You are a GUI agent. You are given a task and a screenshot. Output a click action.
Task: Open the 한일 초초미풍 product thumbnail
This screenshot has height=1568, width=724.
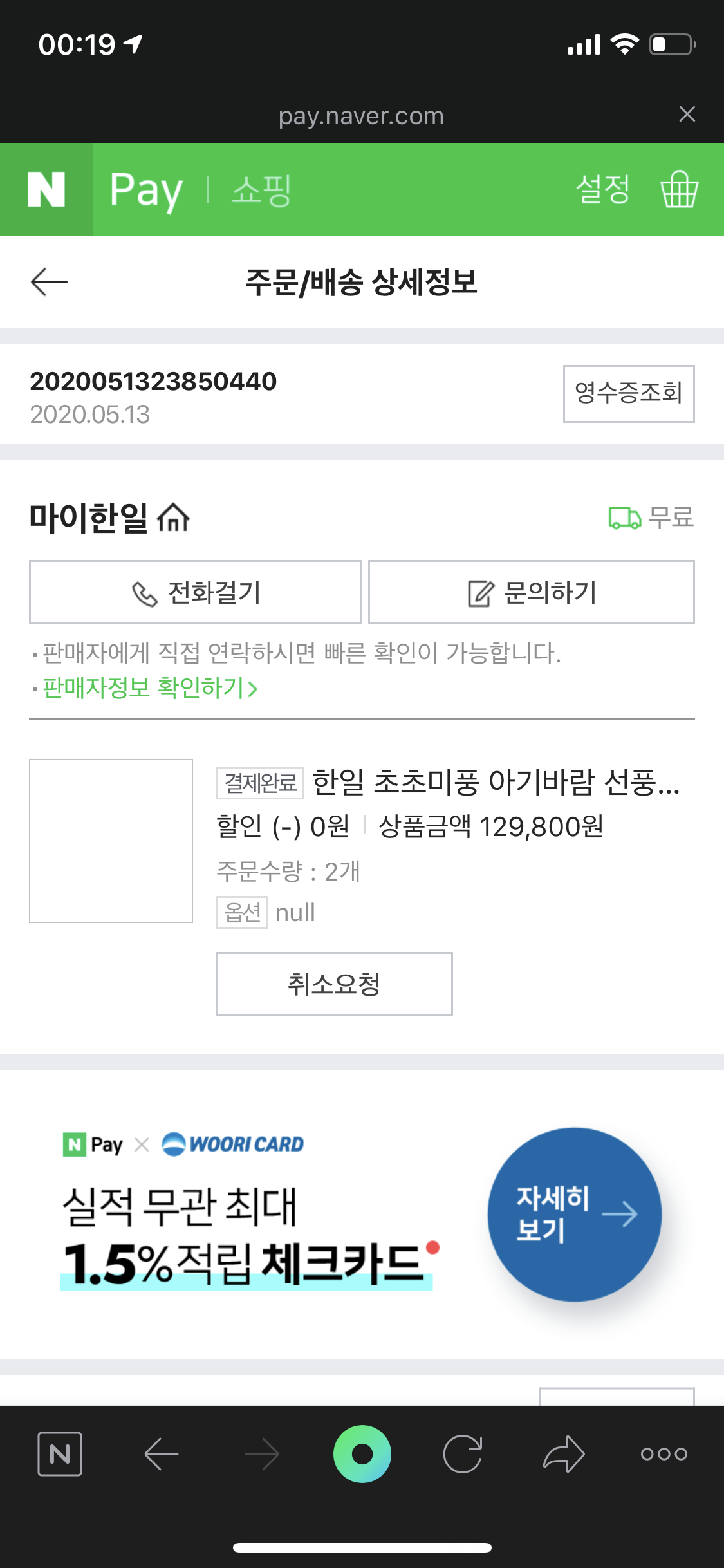111,841
